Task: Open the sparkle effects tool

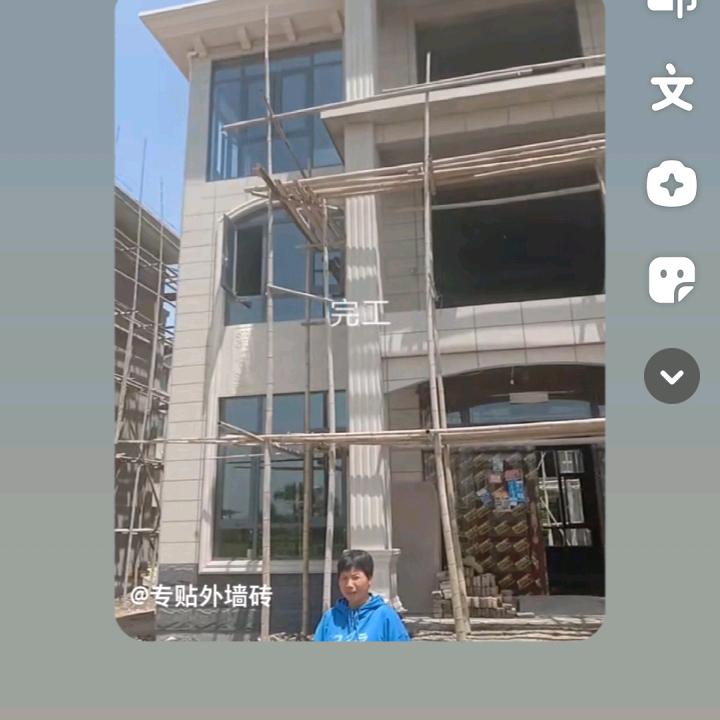Action: coord(672,184)
